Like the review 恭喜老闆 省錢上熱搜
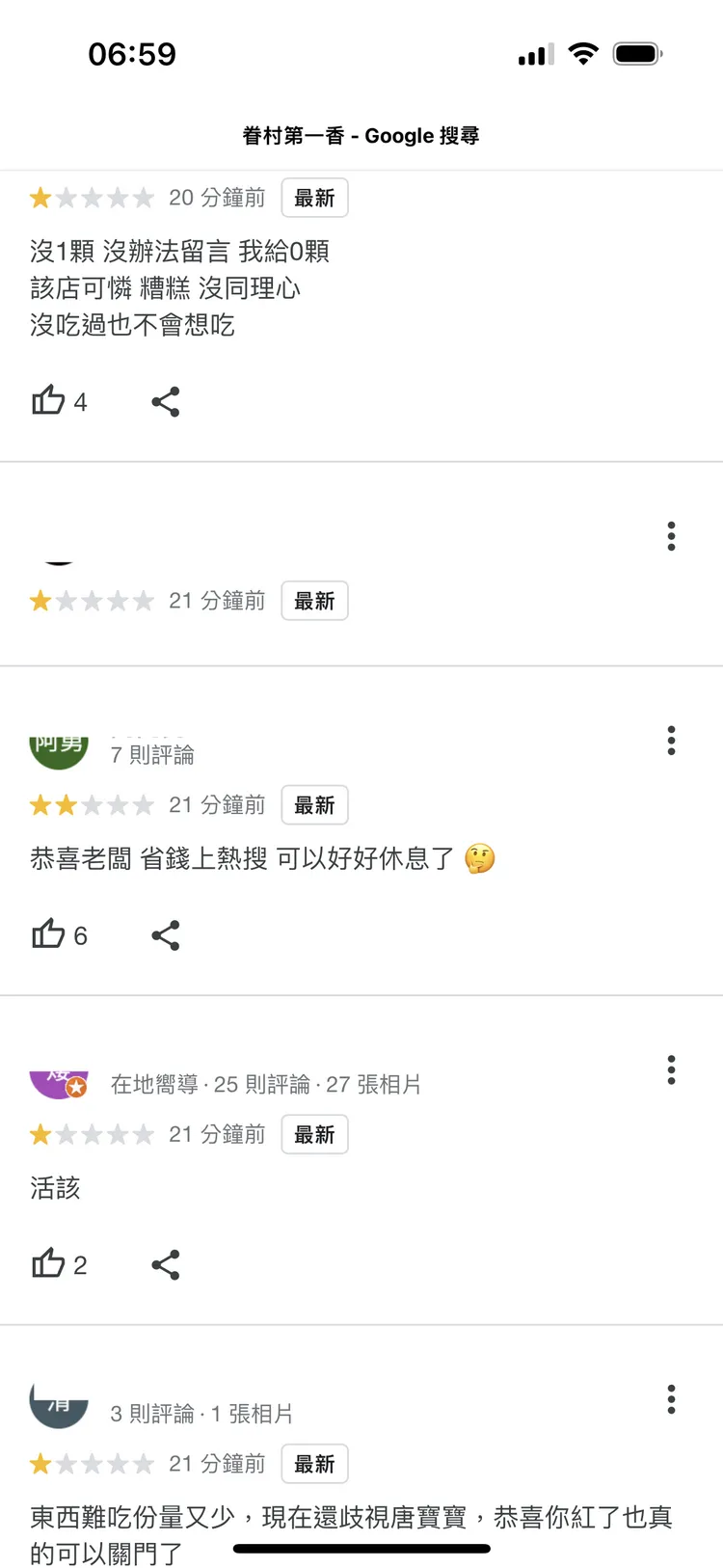The width and height of the screenshot is (723, 1568). (x=49, y=933)
